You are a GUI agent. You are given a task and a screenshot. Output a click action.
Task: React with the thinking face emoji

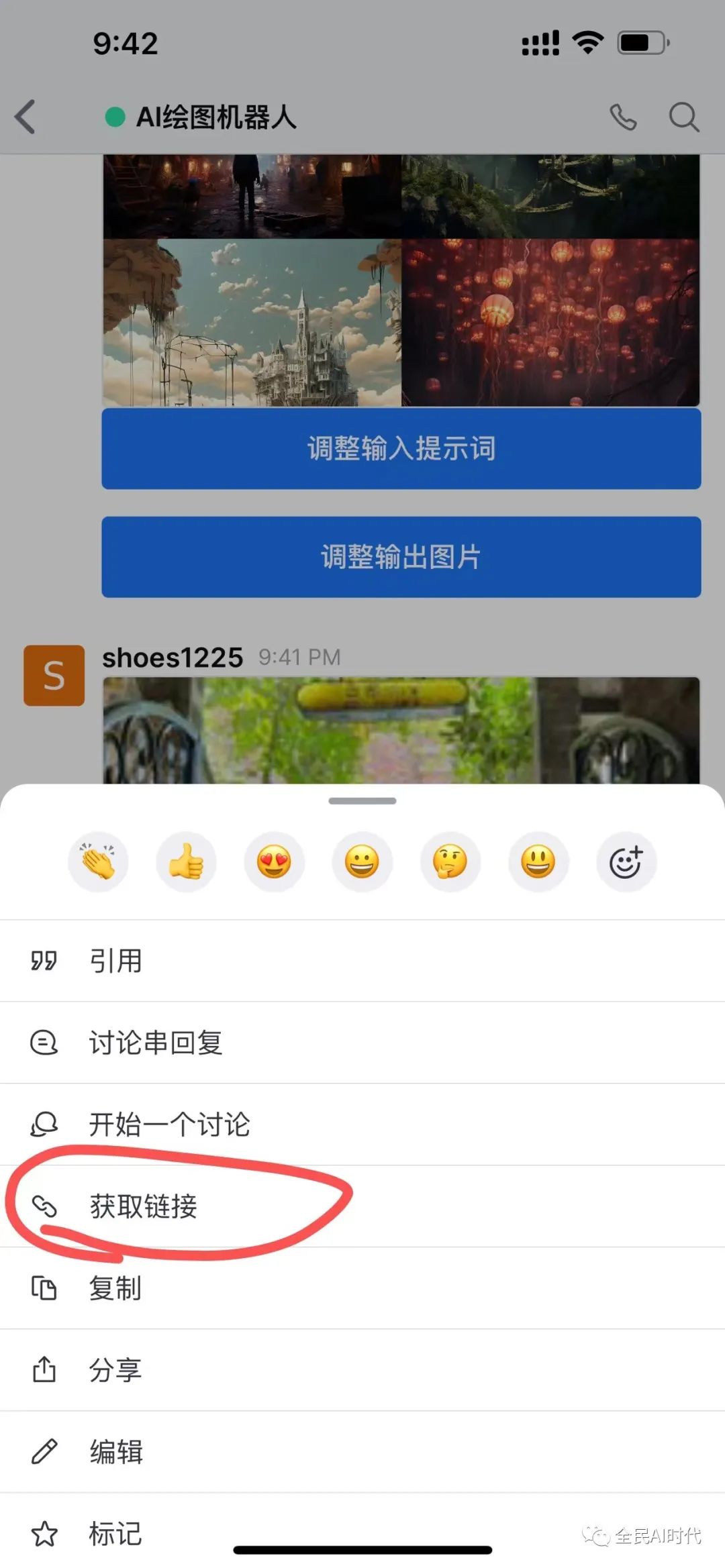(450, 862)
